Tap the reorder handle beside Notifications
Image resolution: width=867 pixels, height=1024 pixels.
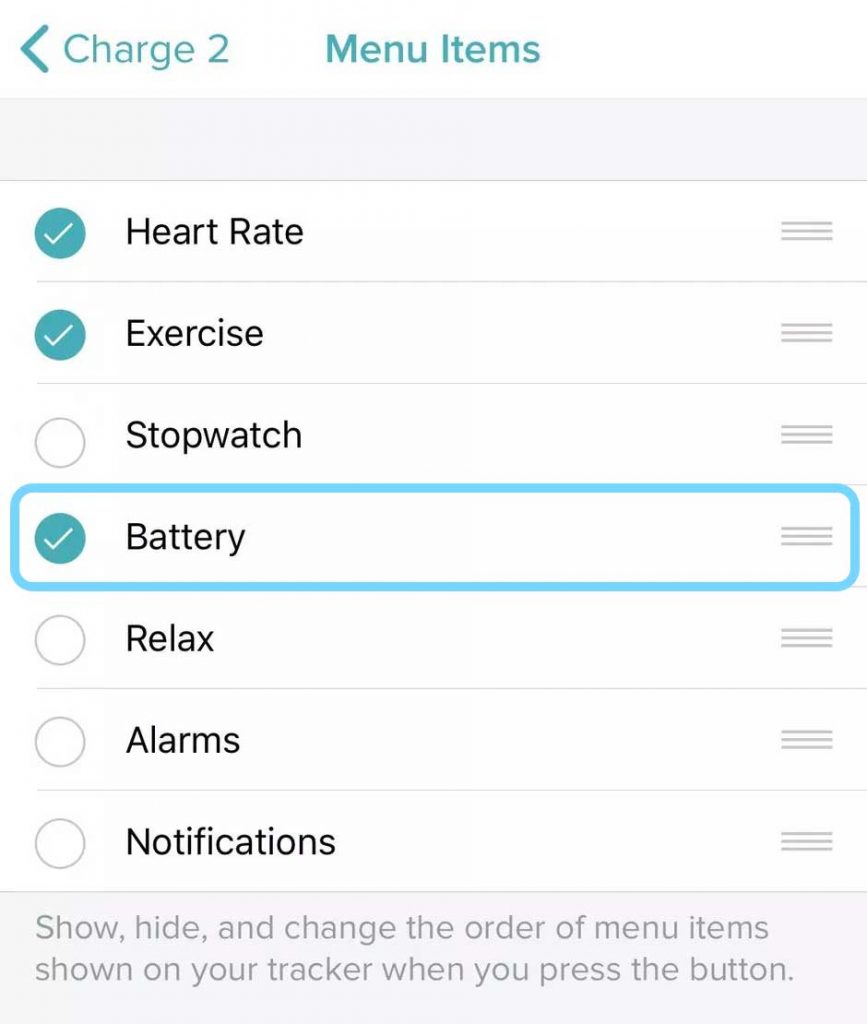(806, 842)
